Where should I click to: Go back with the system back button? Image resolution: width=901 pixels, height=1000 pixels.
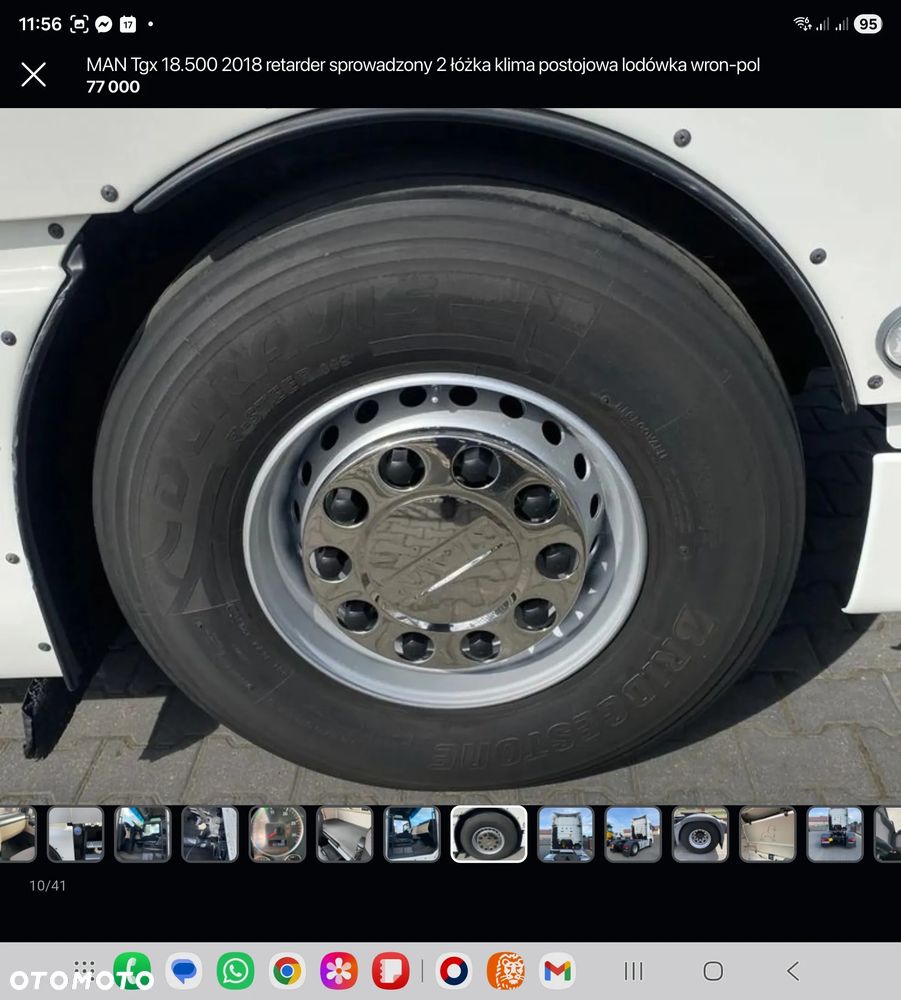coord(793,971)
